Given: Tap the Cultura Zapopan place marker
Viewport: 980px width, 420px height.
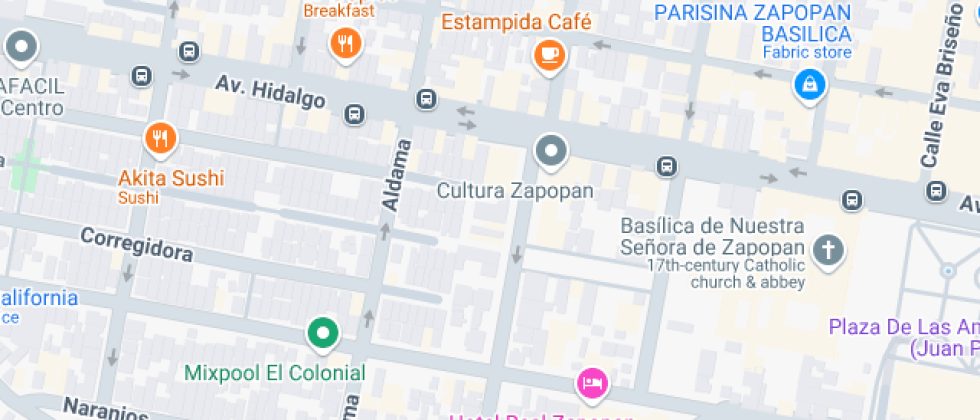Looking at the screenshot, I should [x=550, y=151].
